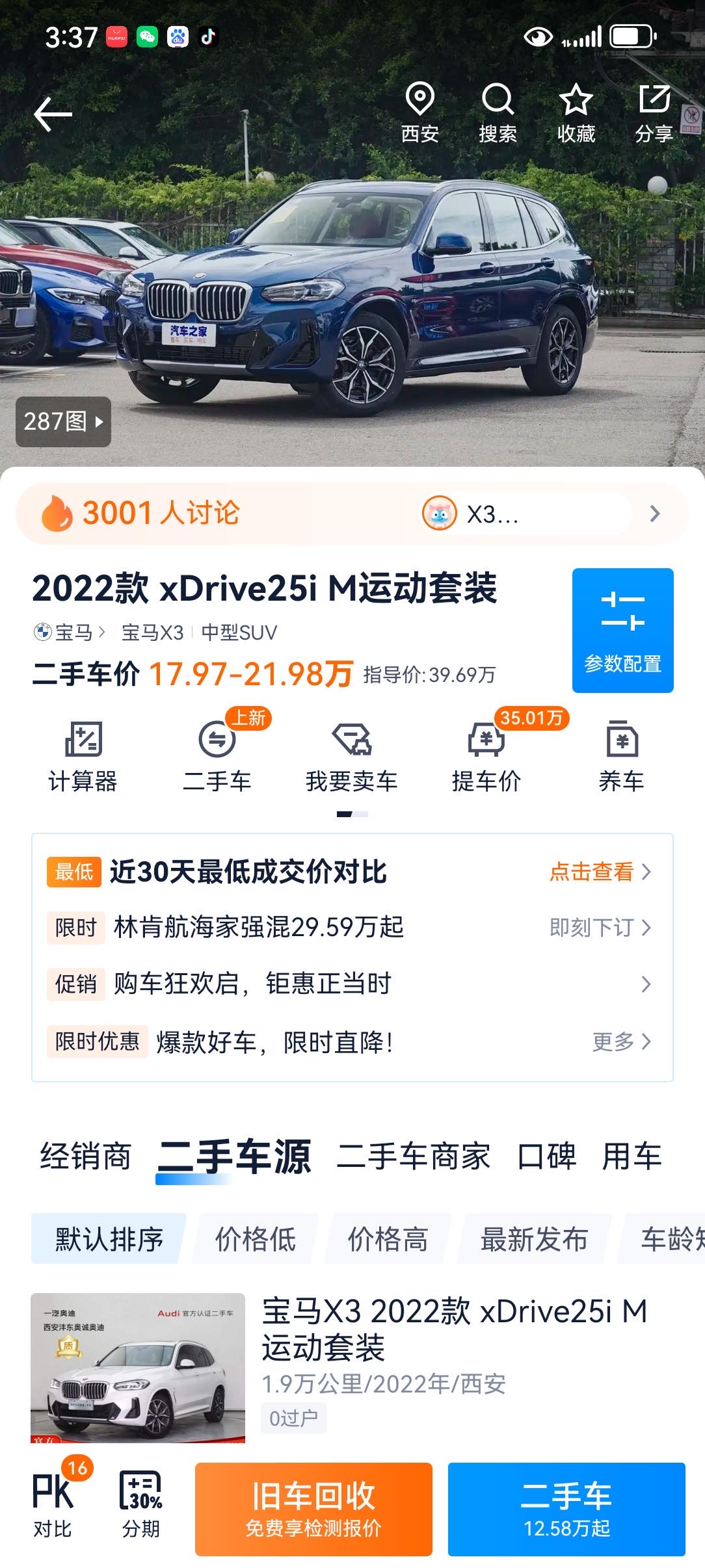
Task: Open the 3001人讨论 discussion bar
Action: point(352,514)
